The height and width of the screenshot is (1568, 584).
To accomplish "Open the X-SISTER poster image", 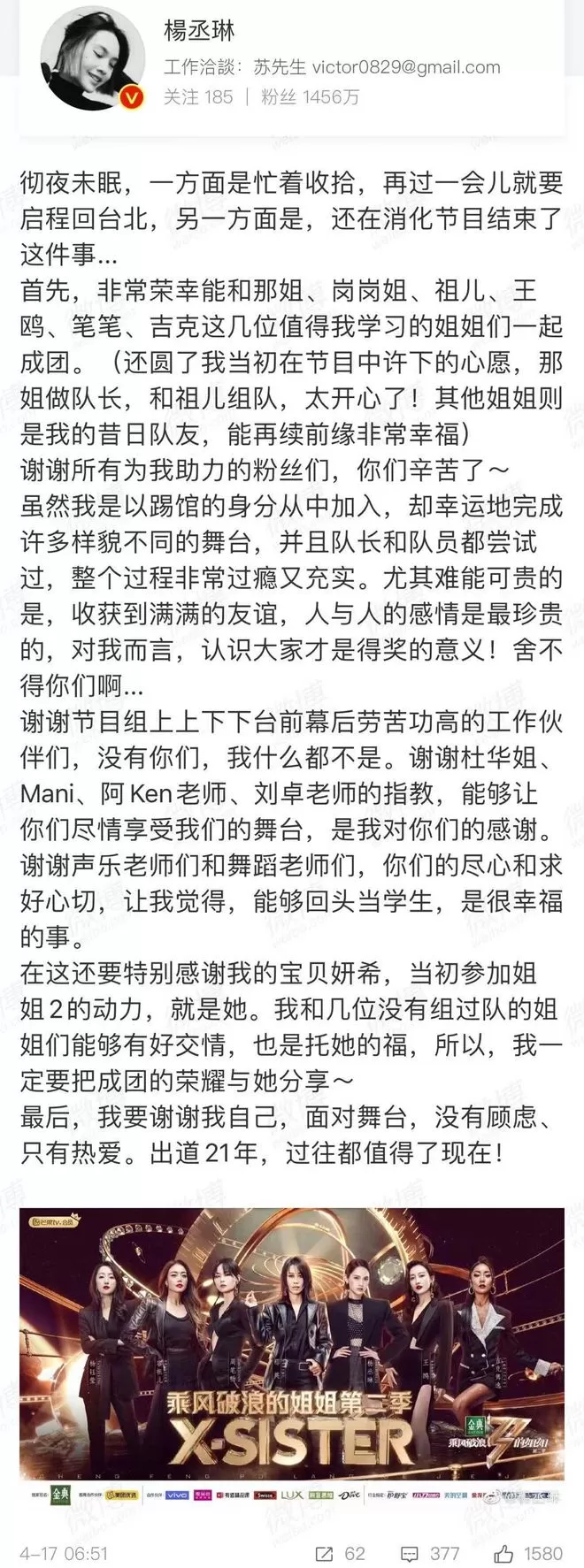I will [292, 1368].
